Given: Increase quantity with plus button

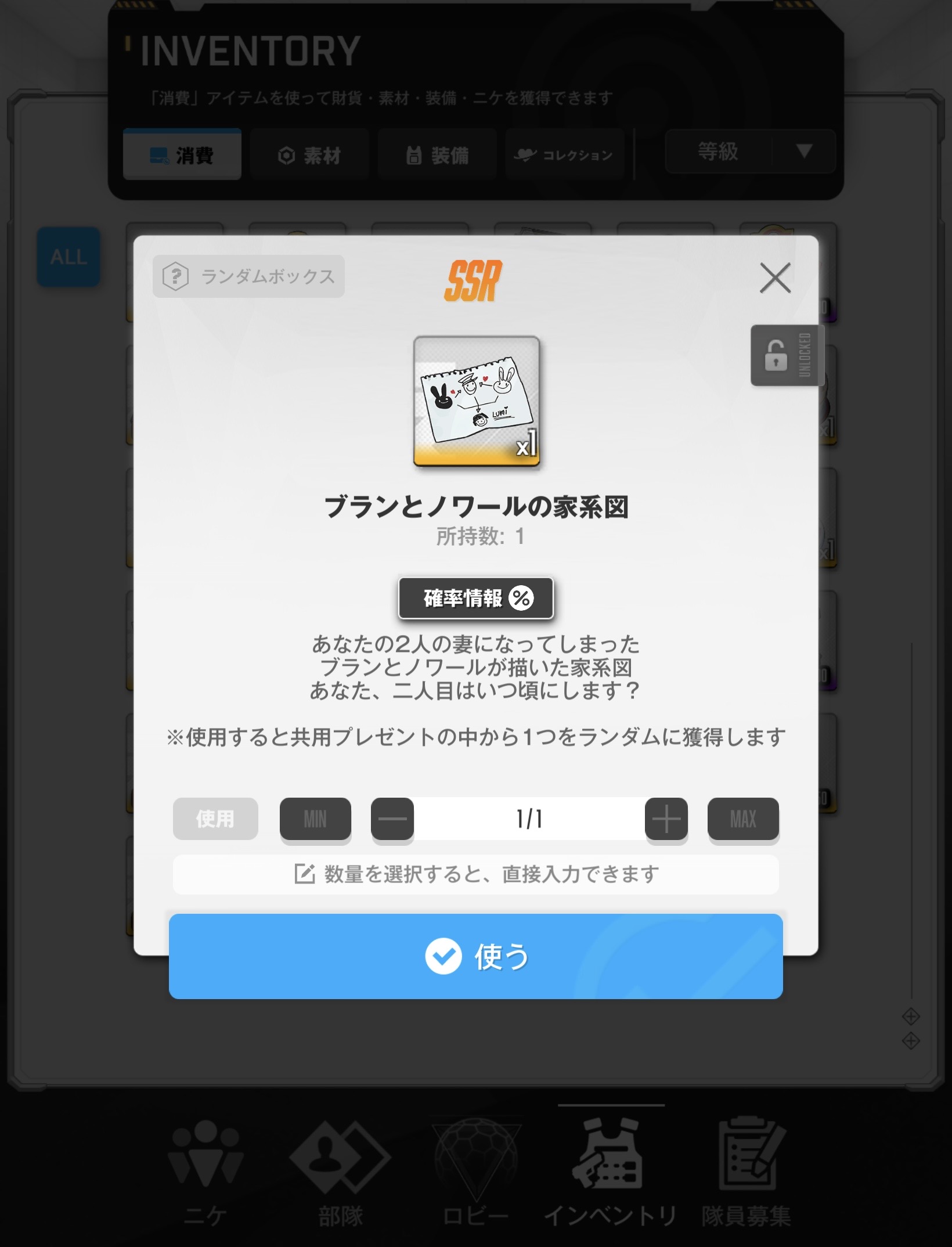Looking at the screenshot, I should click(x=666, y=819).
